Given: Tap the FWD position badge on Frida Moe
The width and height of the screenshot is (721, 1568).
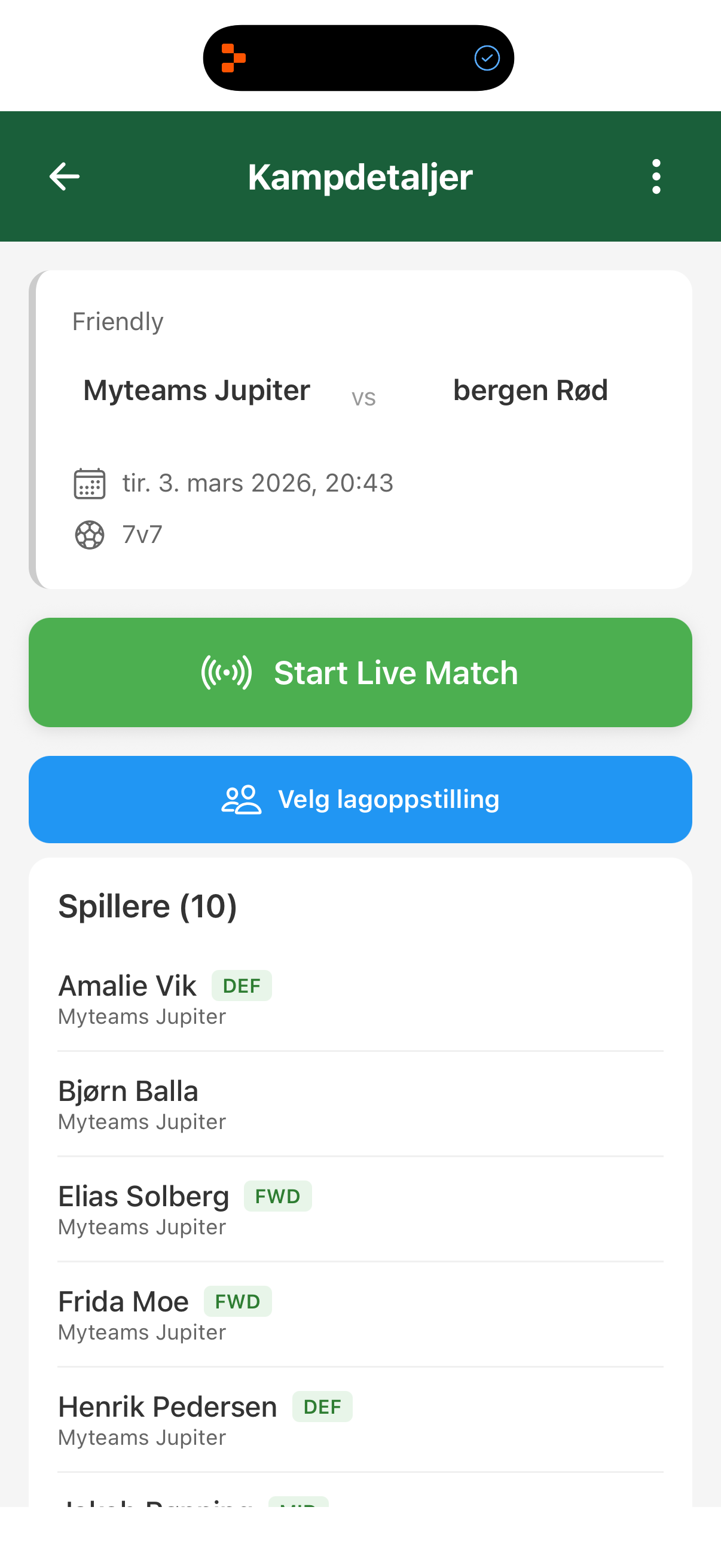Looking at the screenshot, I should pos(237,1301).
